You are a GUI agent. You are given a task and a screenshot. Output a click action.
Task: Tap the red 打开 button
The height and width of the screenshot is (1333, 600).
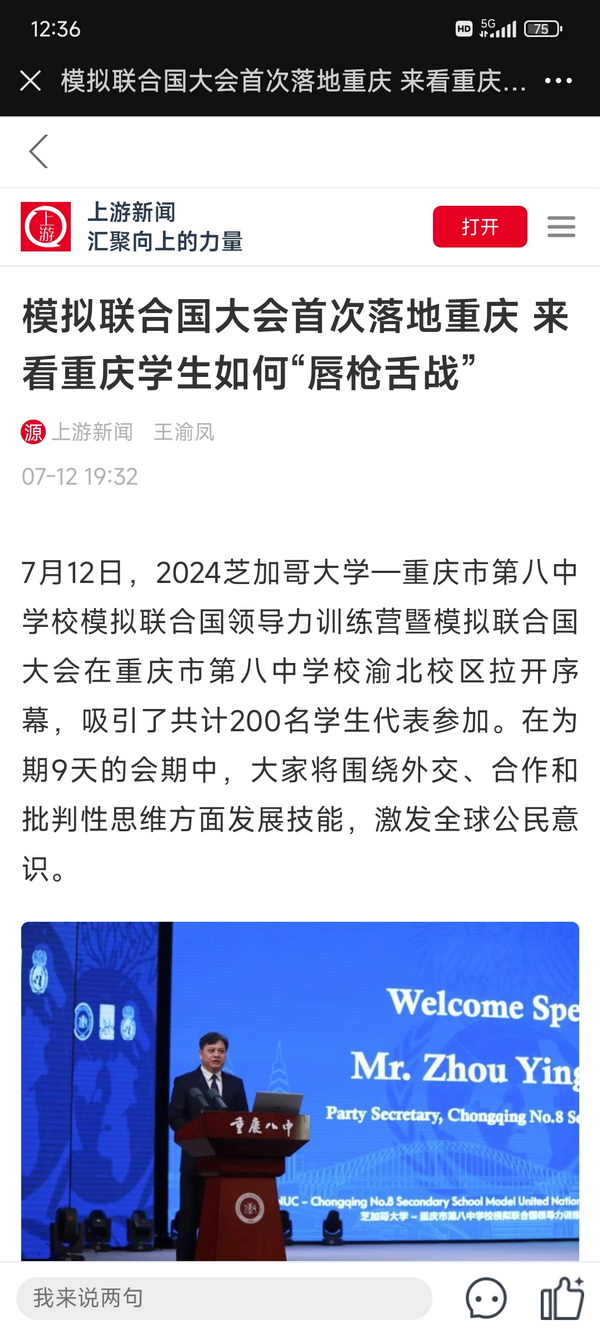click(x=479, y=227)
